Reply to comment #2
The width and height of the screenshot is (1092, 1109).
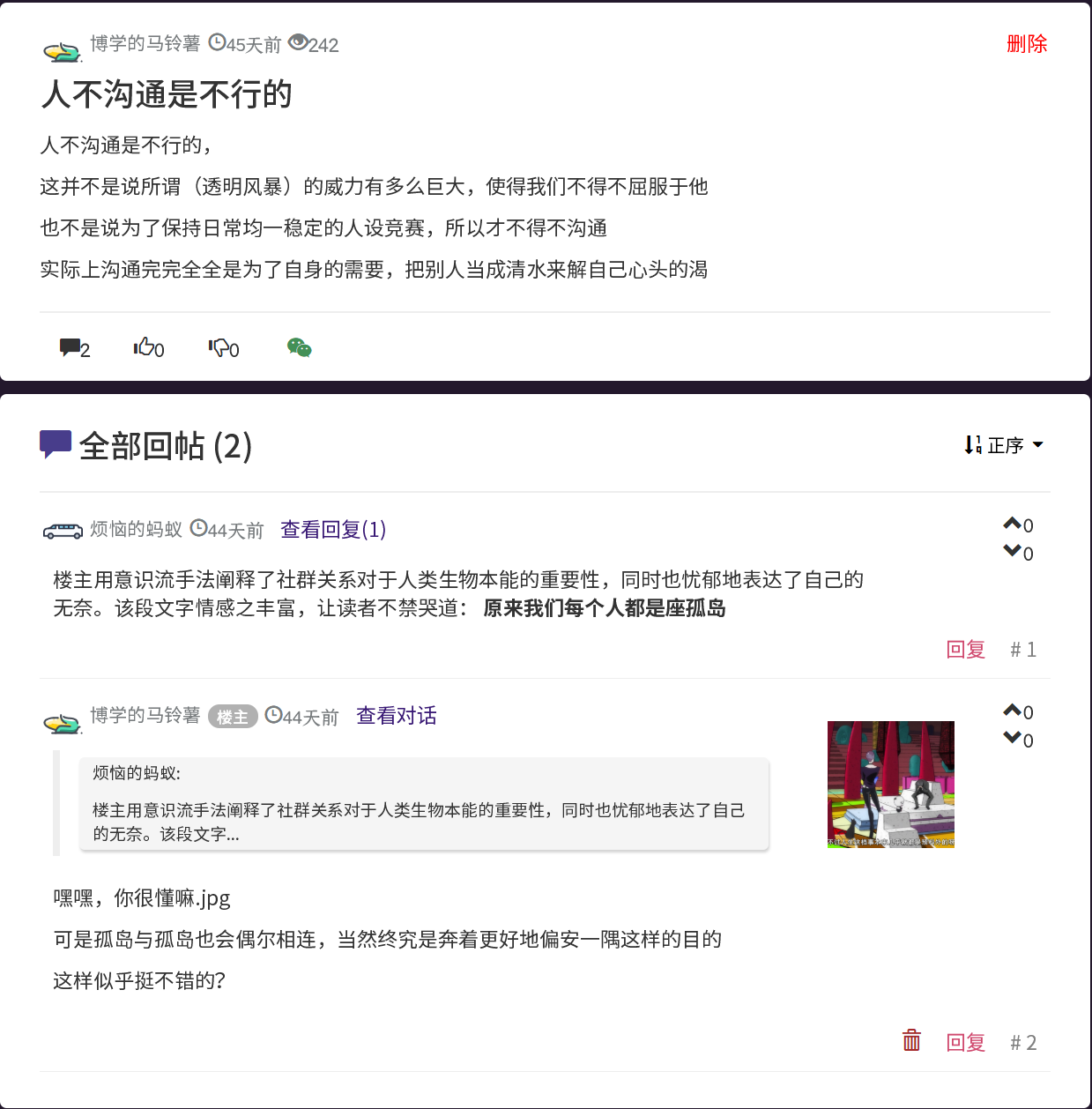tap(965, 1043)
